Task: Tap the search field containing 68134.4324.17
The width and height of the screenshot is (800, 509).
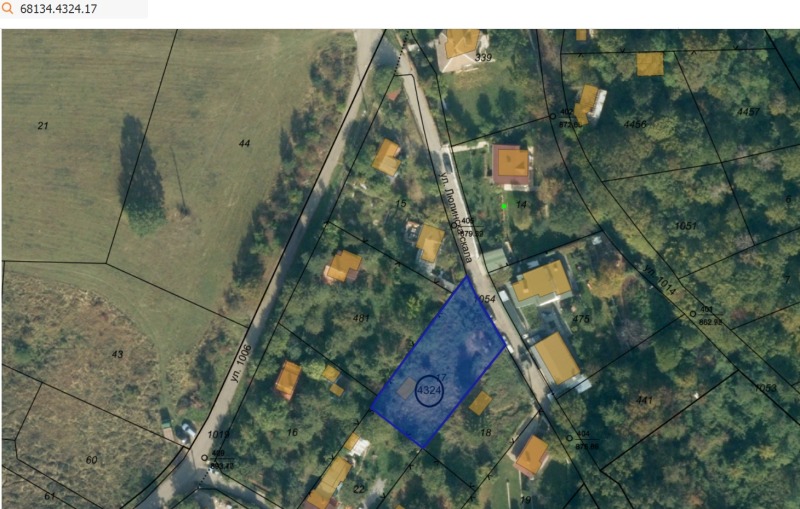Action: point(80,9)
